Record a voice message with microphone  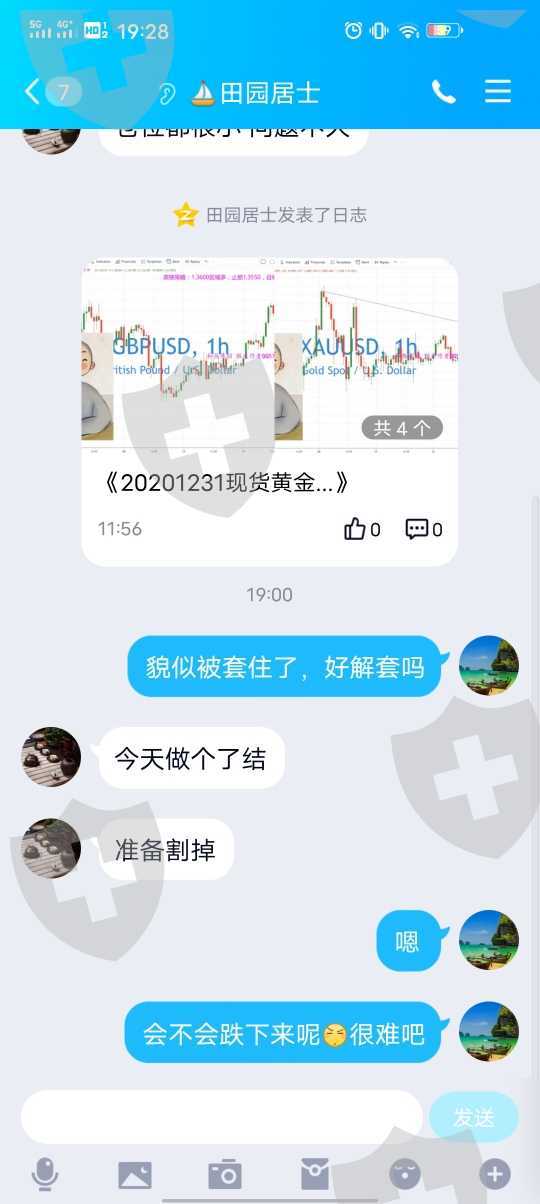45,1174
